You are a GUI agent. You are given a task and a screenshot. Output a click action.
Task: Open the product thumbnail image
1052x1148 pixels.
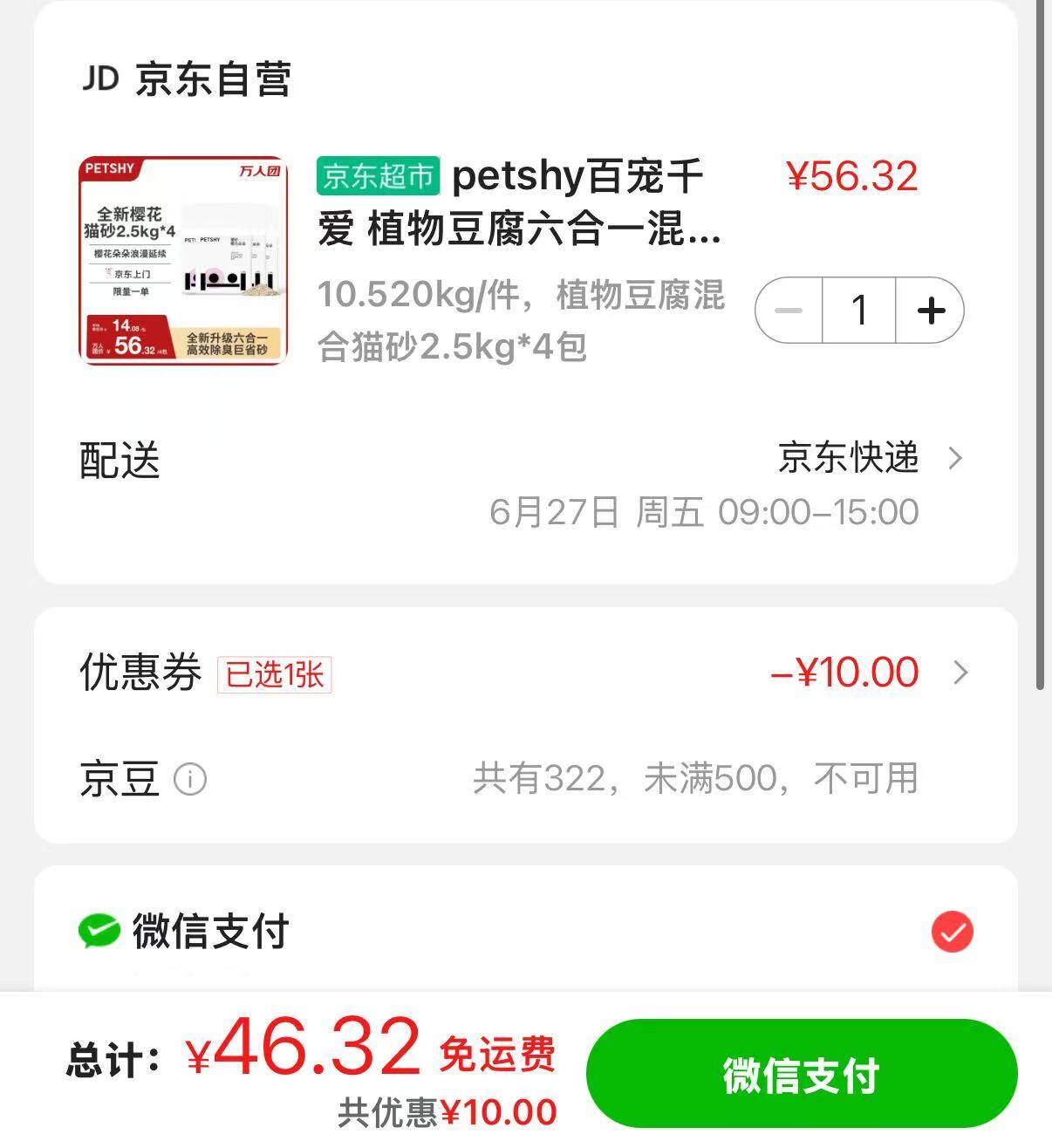pyautogui.click(x=183, y=257)
